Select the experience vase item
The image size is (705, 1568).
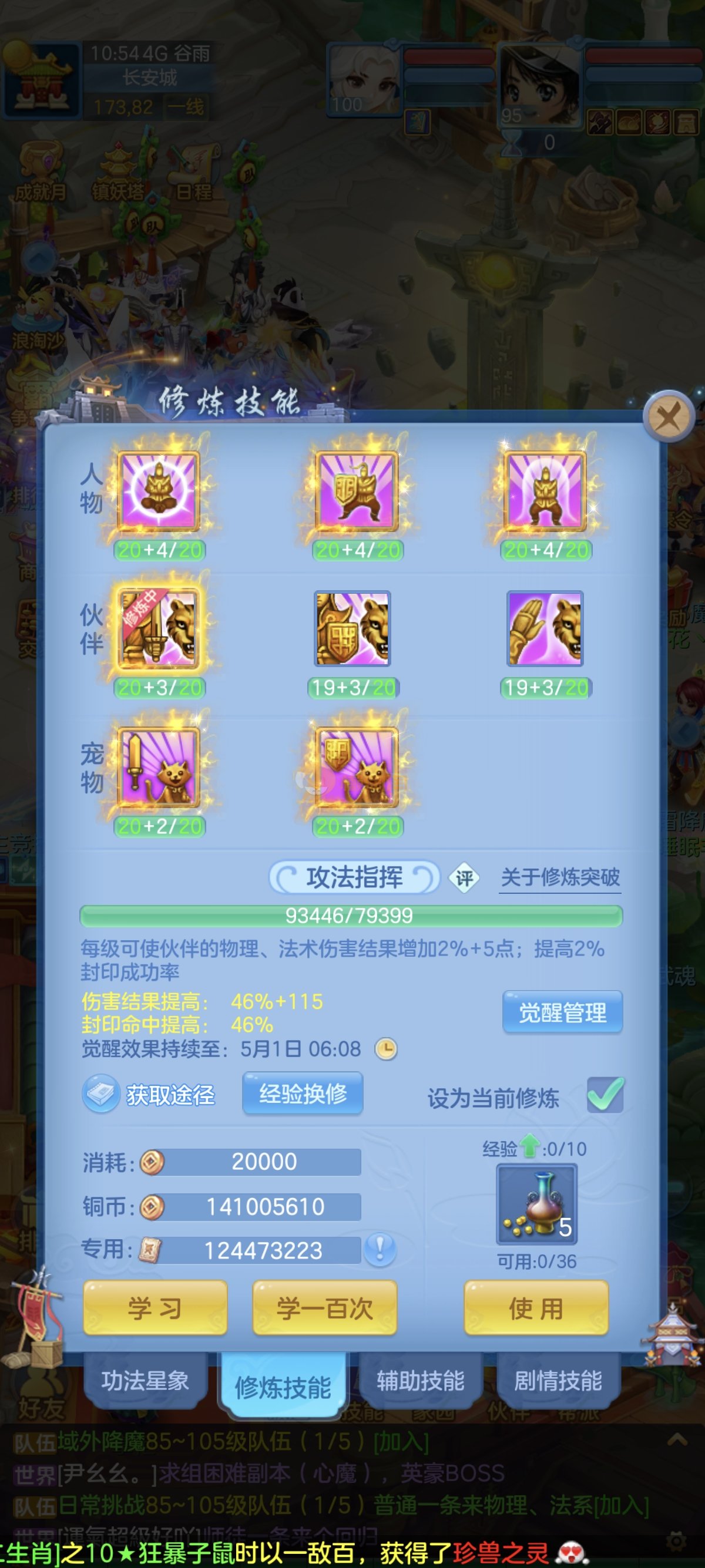tap(536, 1204)
